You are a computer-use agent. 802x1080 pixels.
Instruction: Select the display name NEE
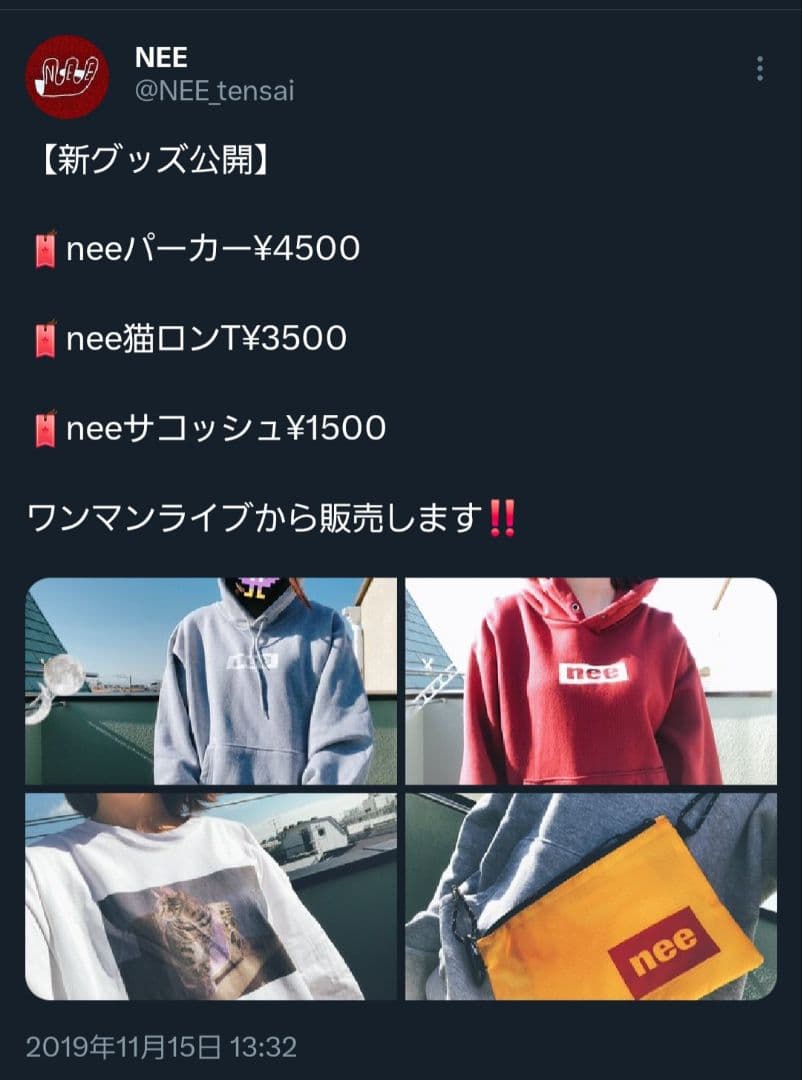160,58
